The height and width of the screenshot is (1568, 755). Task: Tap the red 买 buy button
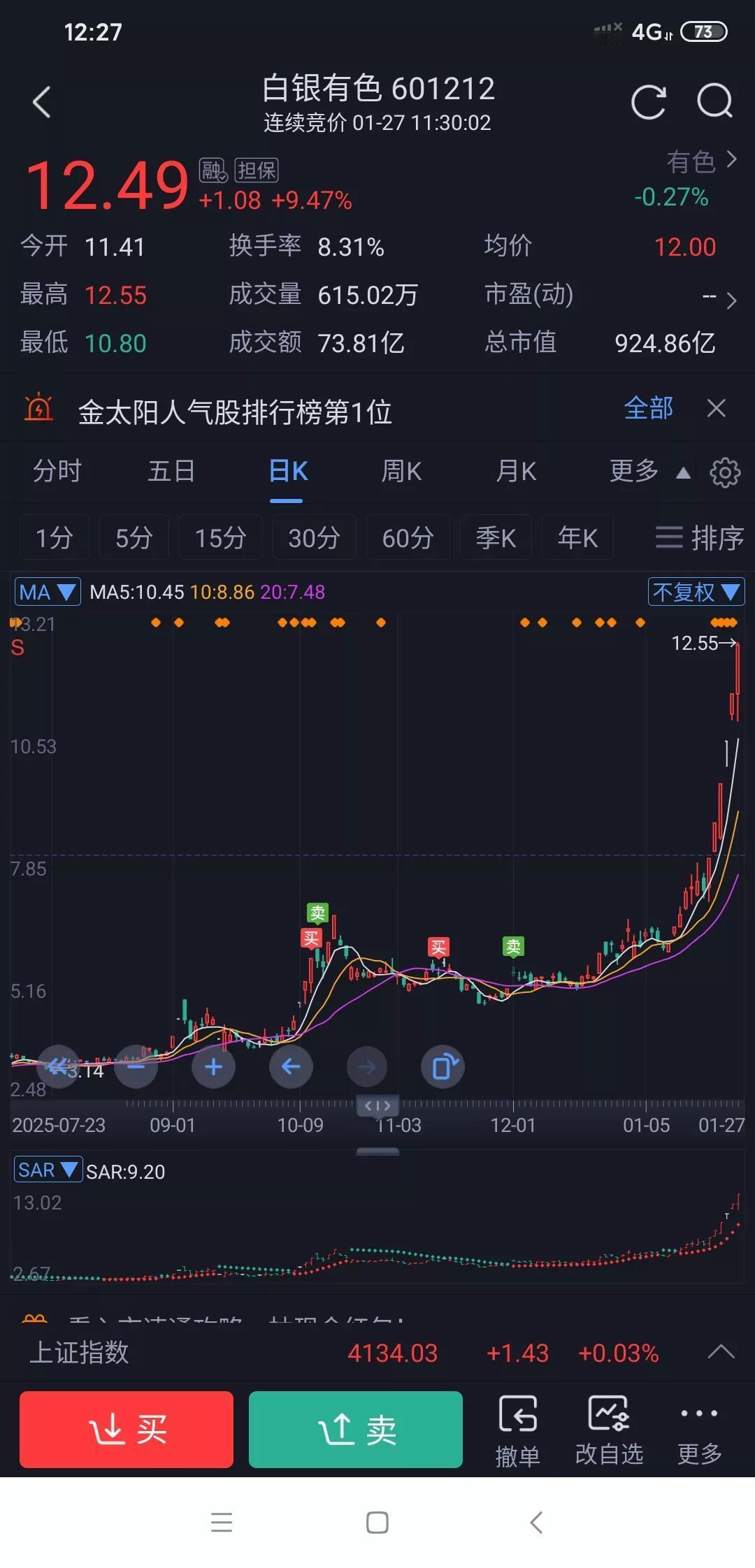[126, 1428]
